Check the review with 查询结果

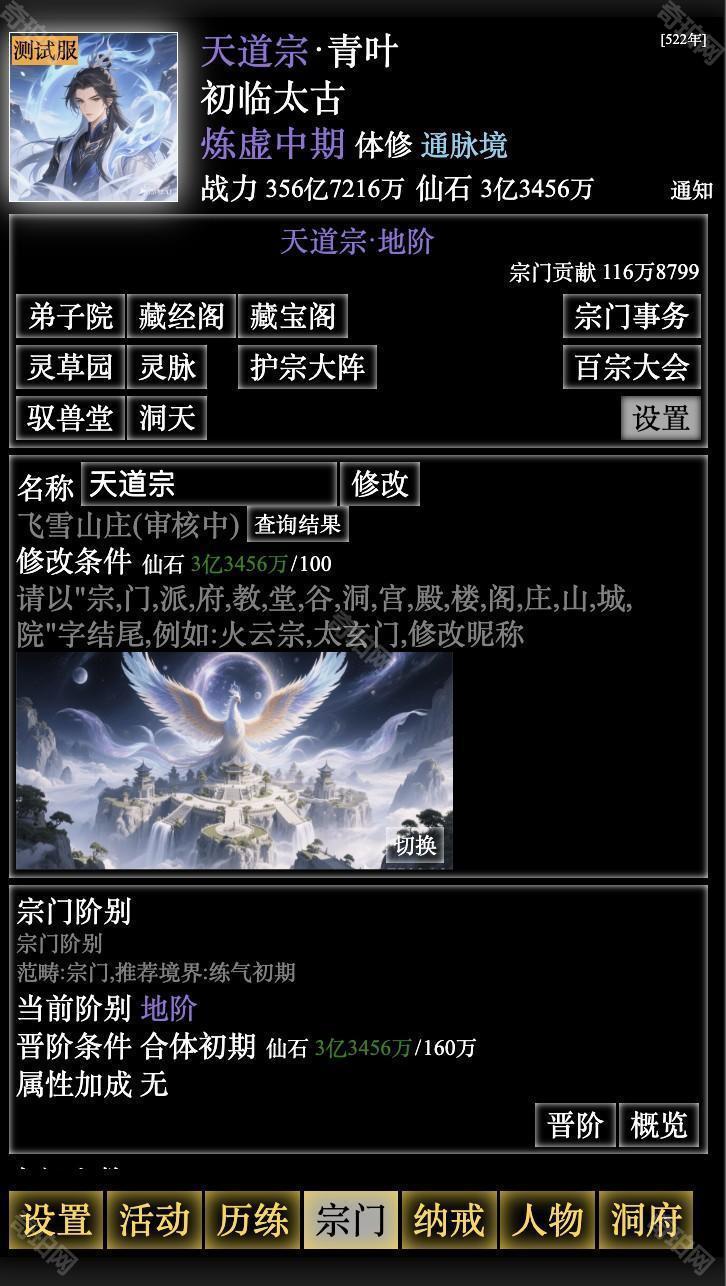pyautogui.click(x=298, y=525)
